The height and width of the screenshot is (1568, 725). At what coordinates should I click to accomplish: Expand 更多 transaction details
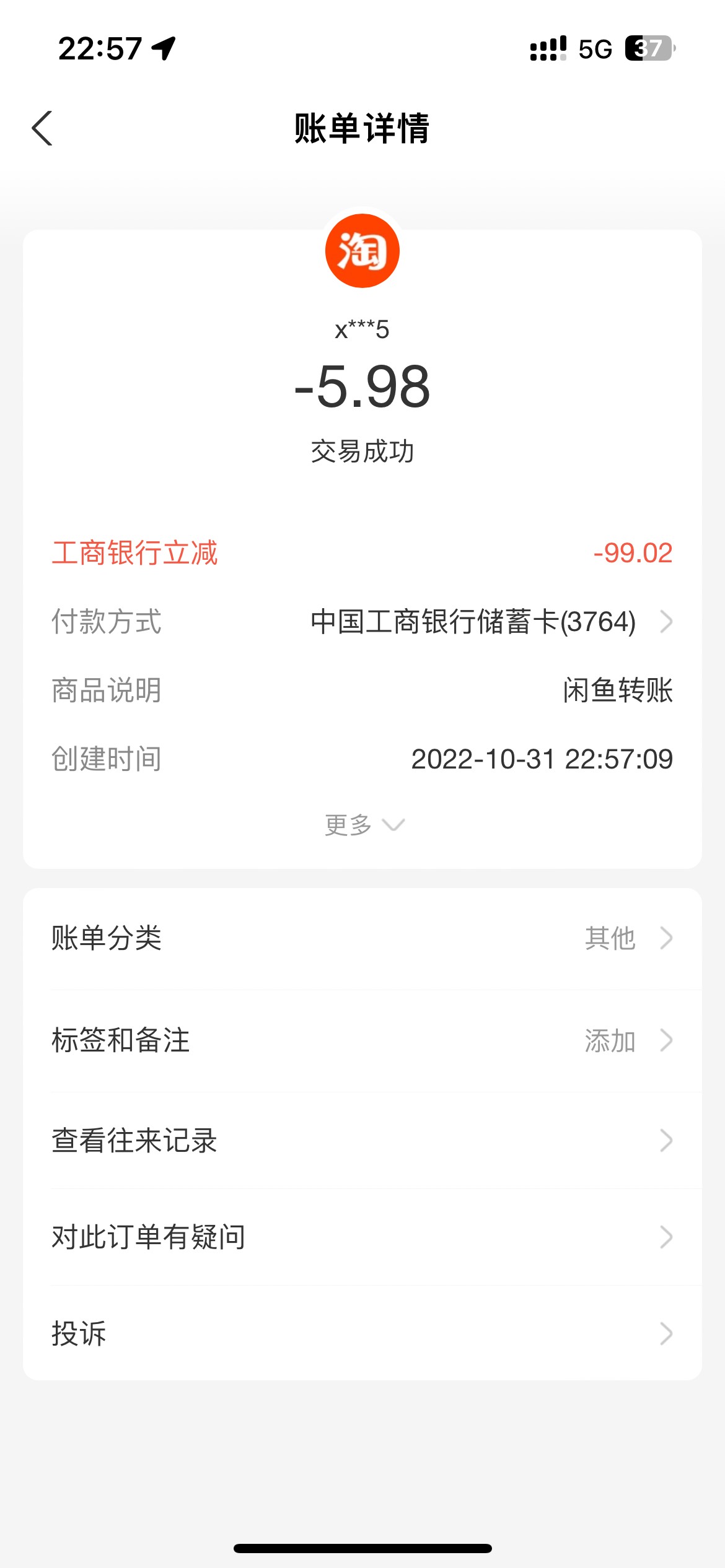tap(363, 825)
